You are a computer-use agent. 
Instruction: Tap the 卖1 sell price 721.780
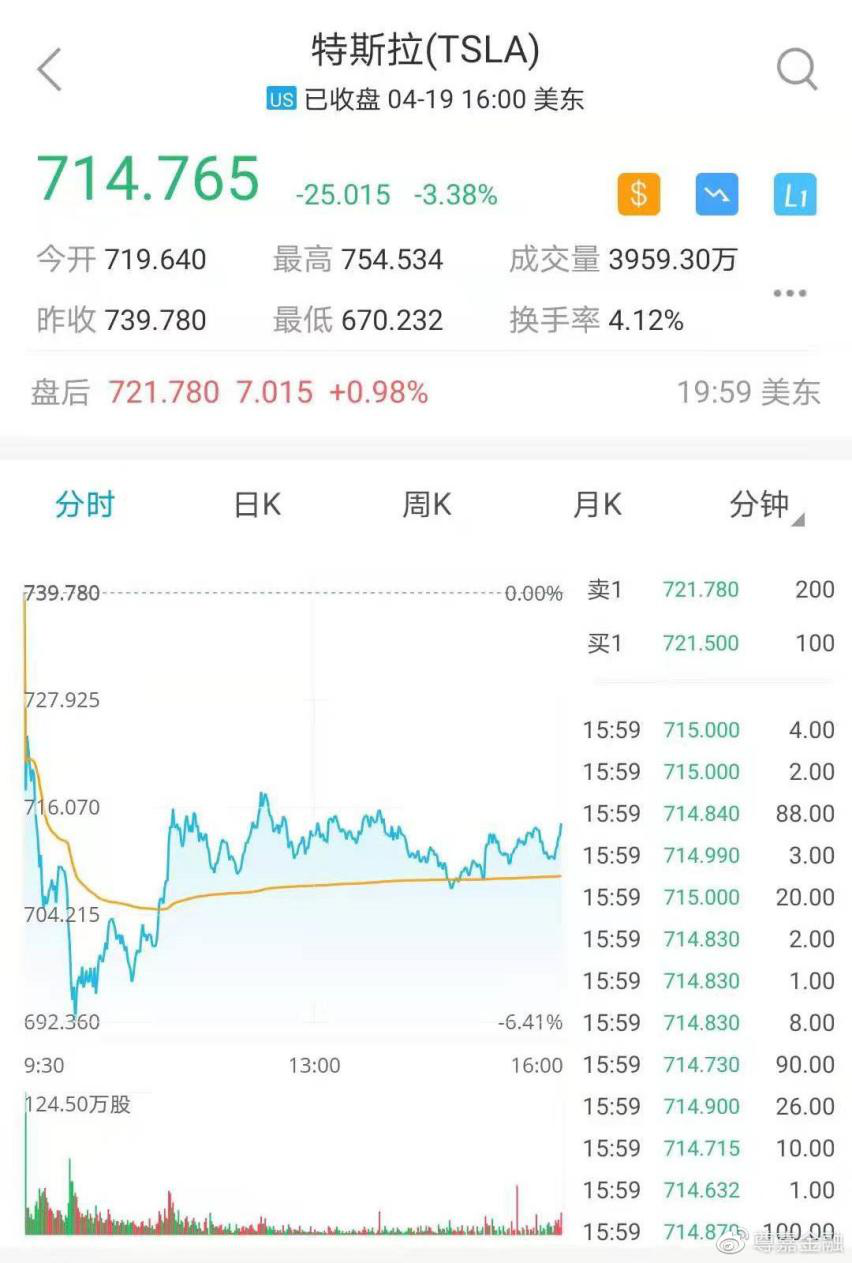click(701, 590)
